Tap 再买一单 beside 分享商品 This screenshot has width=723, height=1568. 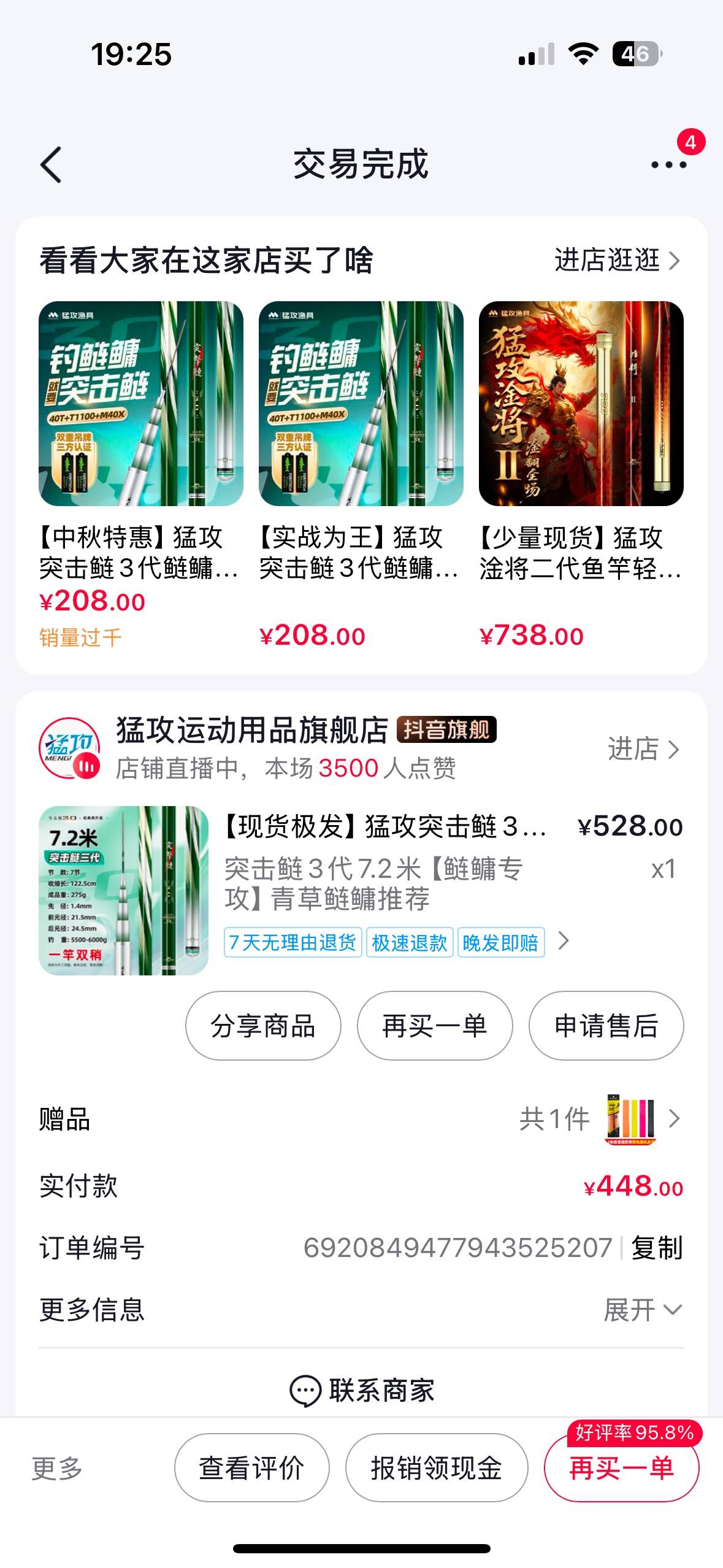pos(435,1026)
